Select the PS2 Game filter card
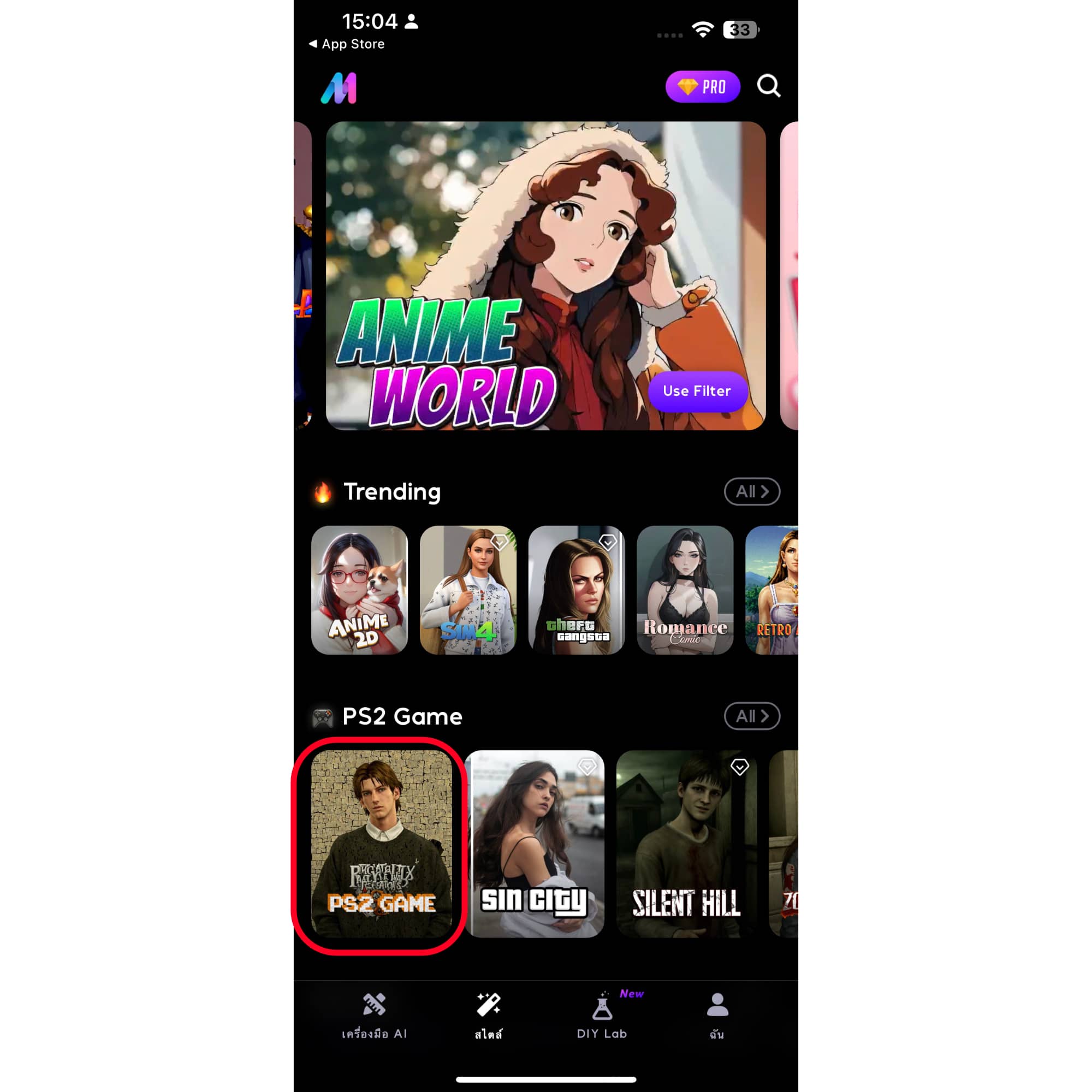Image resolution: width=1092 pixels, height=1092 pixels. (382, 844)
